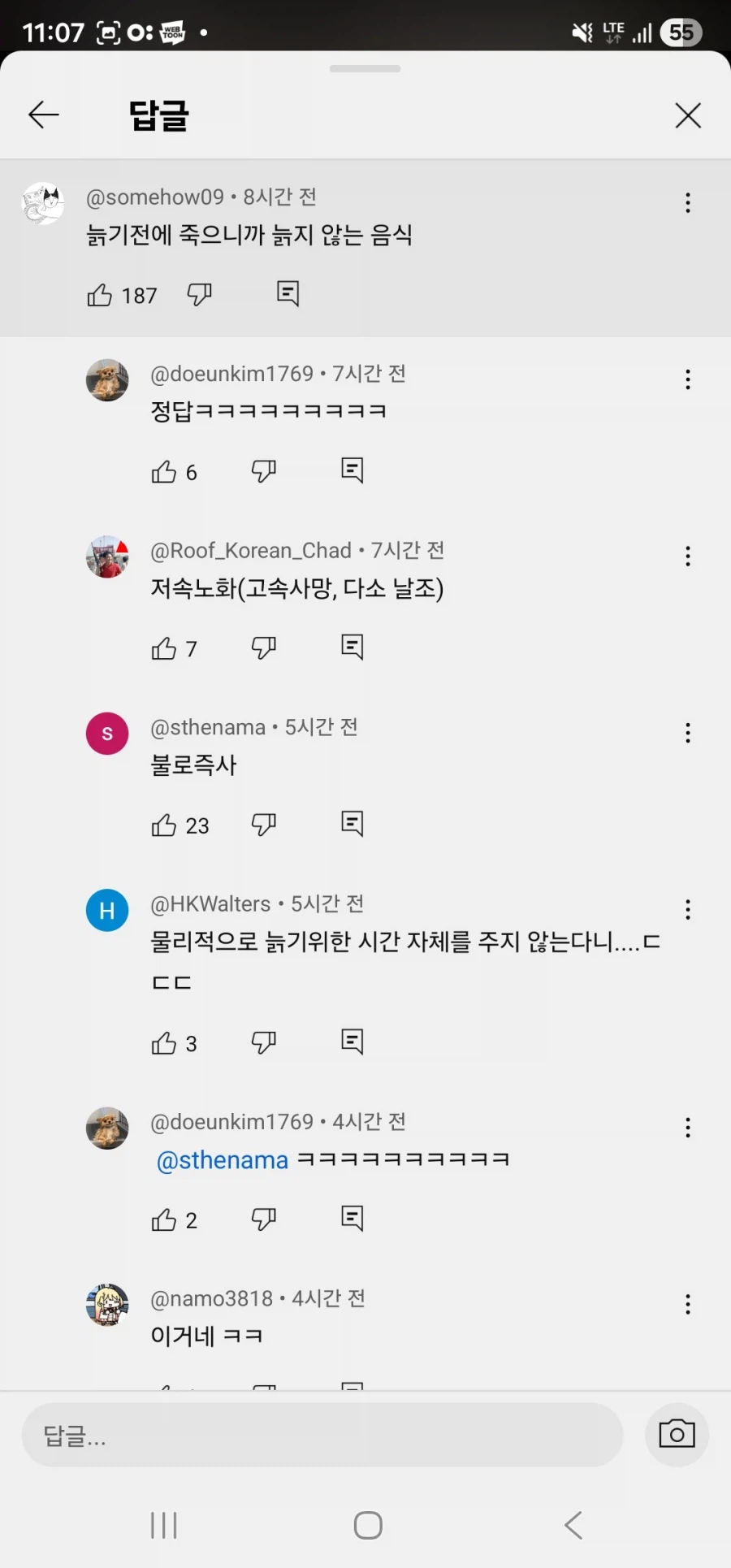Dislike @HKWalters's reply
The height and width of the screenshot is (1568, 731).
tap(263, 1041)
